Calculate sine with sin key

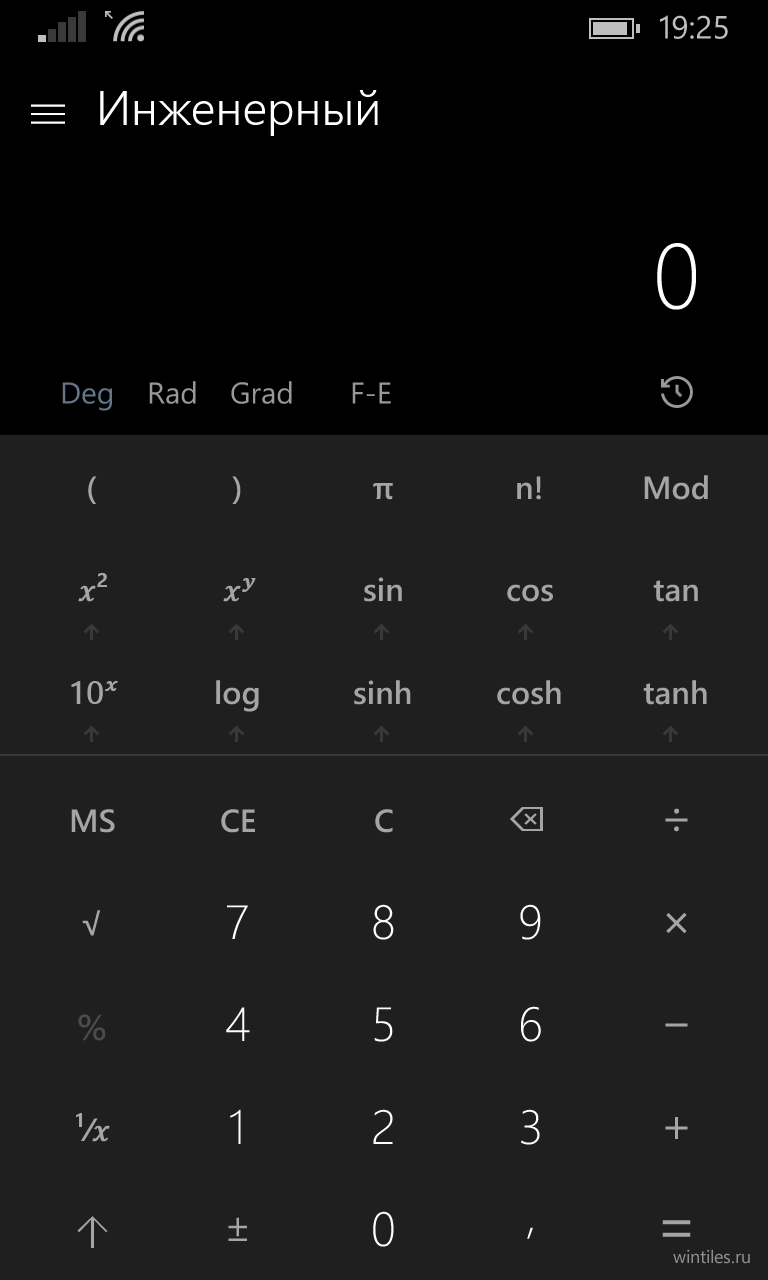[383, 598]
